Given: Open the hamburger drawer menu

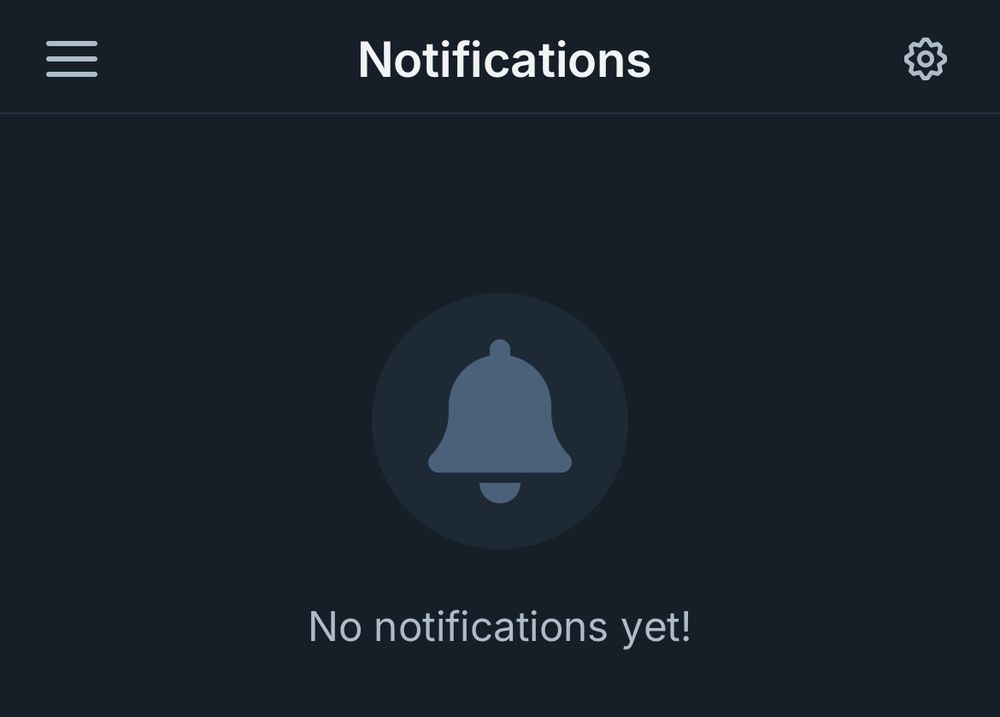Looking at the screenshot, I should pos(71,59).
